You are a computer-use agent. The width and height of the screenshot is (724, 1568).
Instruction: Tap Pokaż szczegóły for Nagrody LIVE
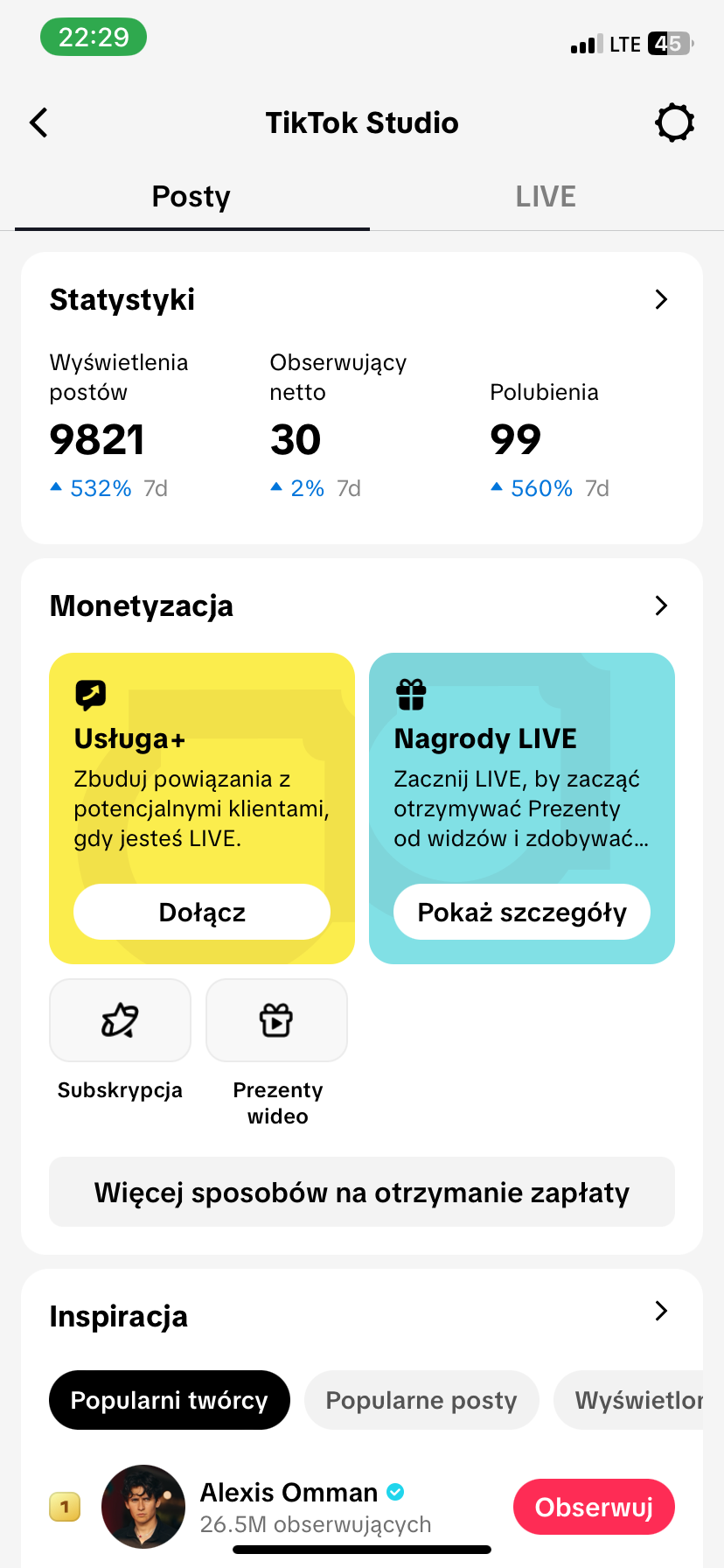point(522,912)
